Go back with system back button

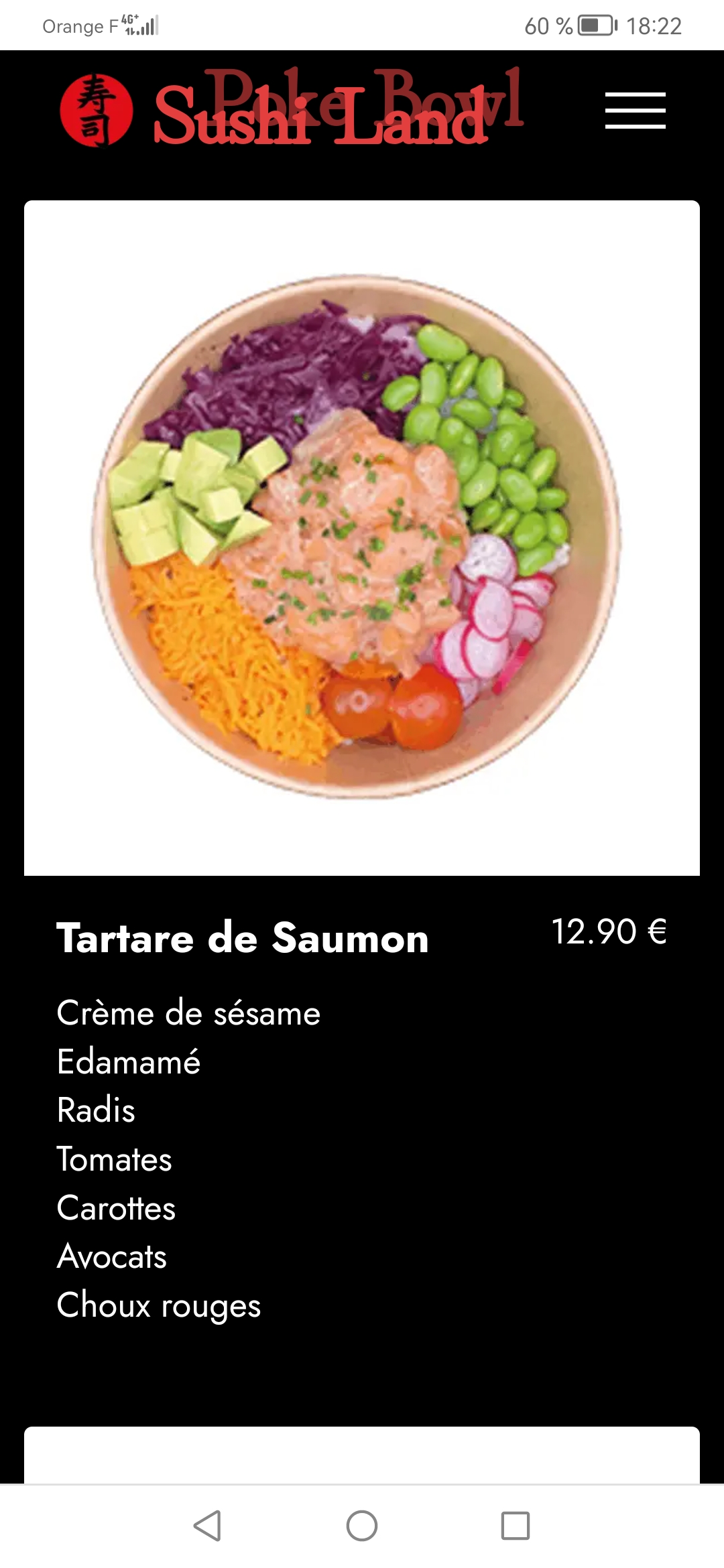click(207, 1526)
